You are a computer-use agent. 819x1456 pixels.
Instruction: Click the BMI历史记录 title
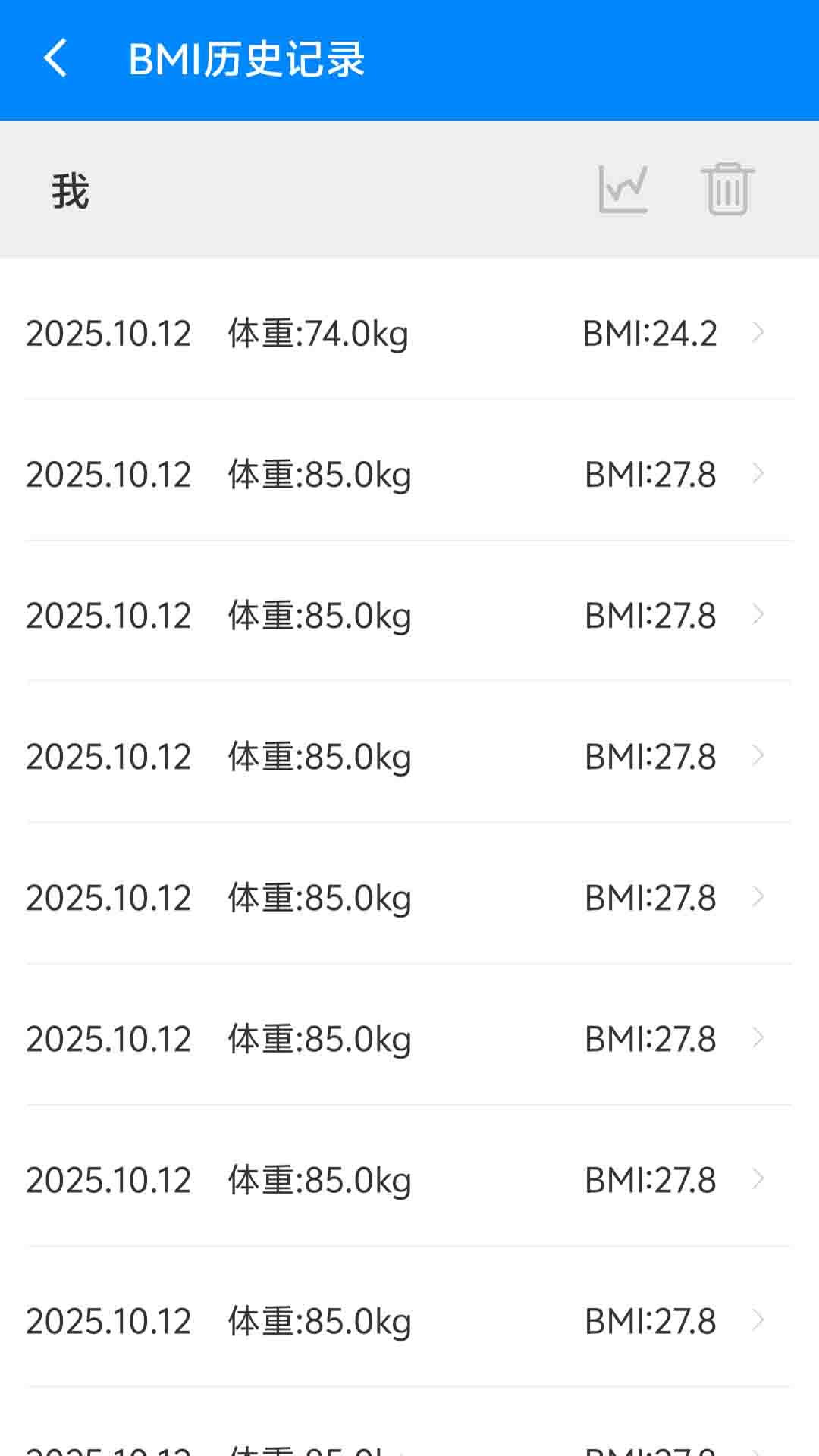coord(246,61)
